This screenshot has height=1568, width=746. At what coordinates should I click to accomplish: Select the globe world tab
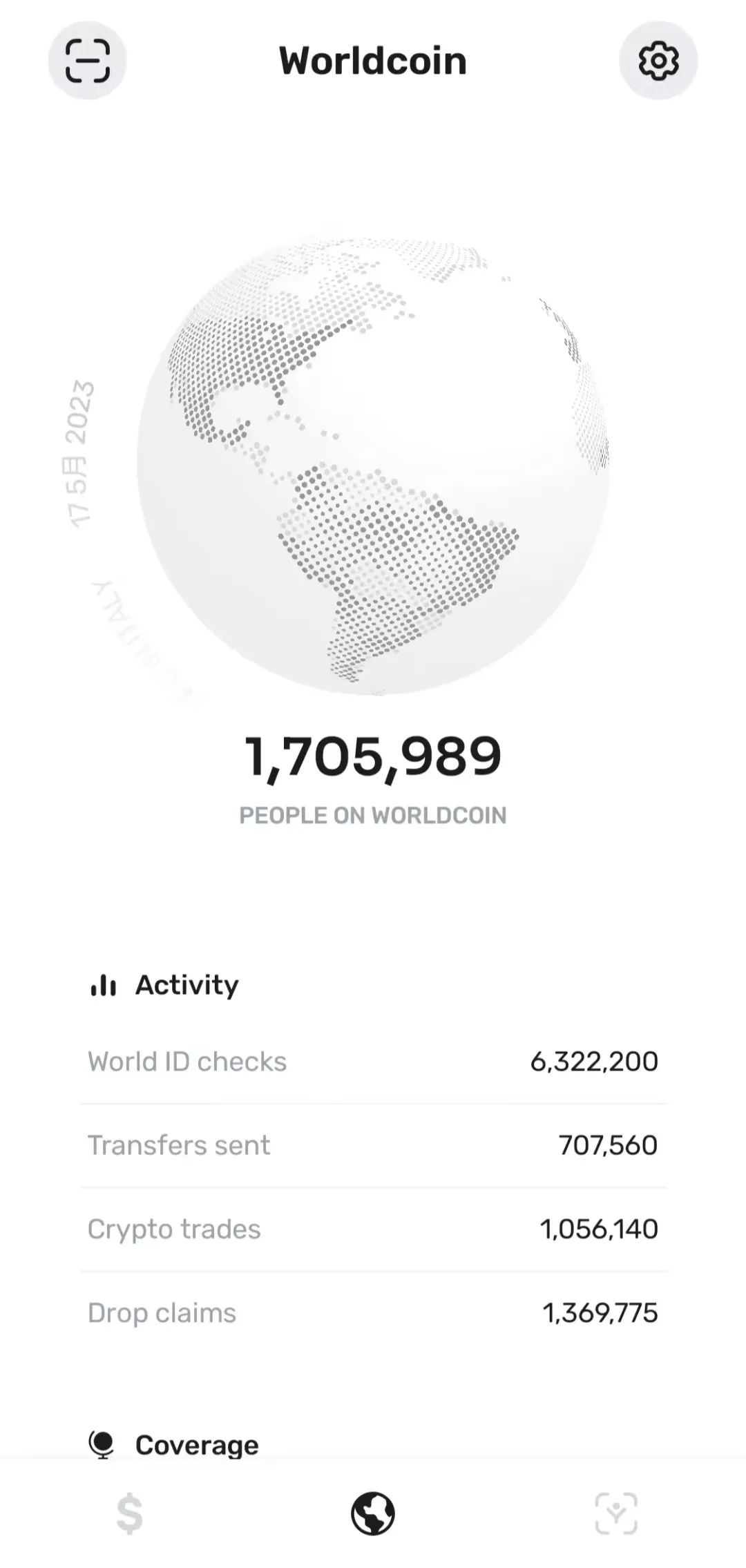coord(373,1513)
